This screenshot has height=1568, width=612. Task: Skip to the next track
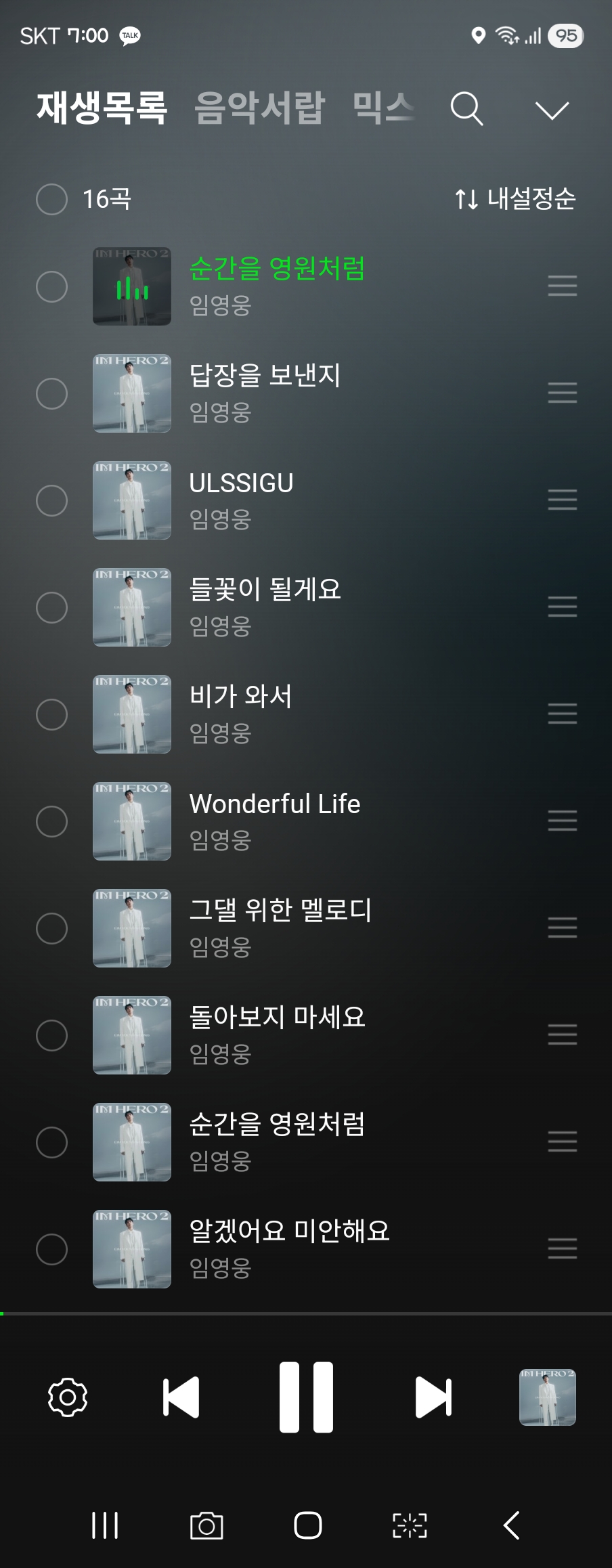click(x=433, y=1397)
